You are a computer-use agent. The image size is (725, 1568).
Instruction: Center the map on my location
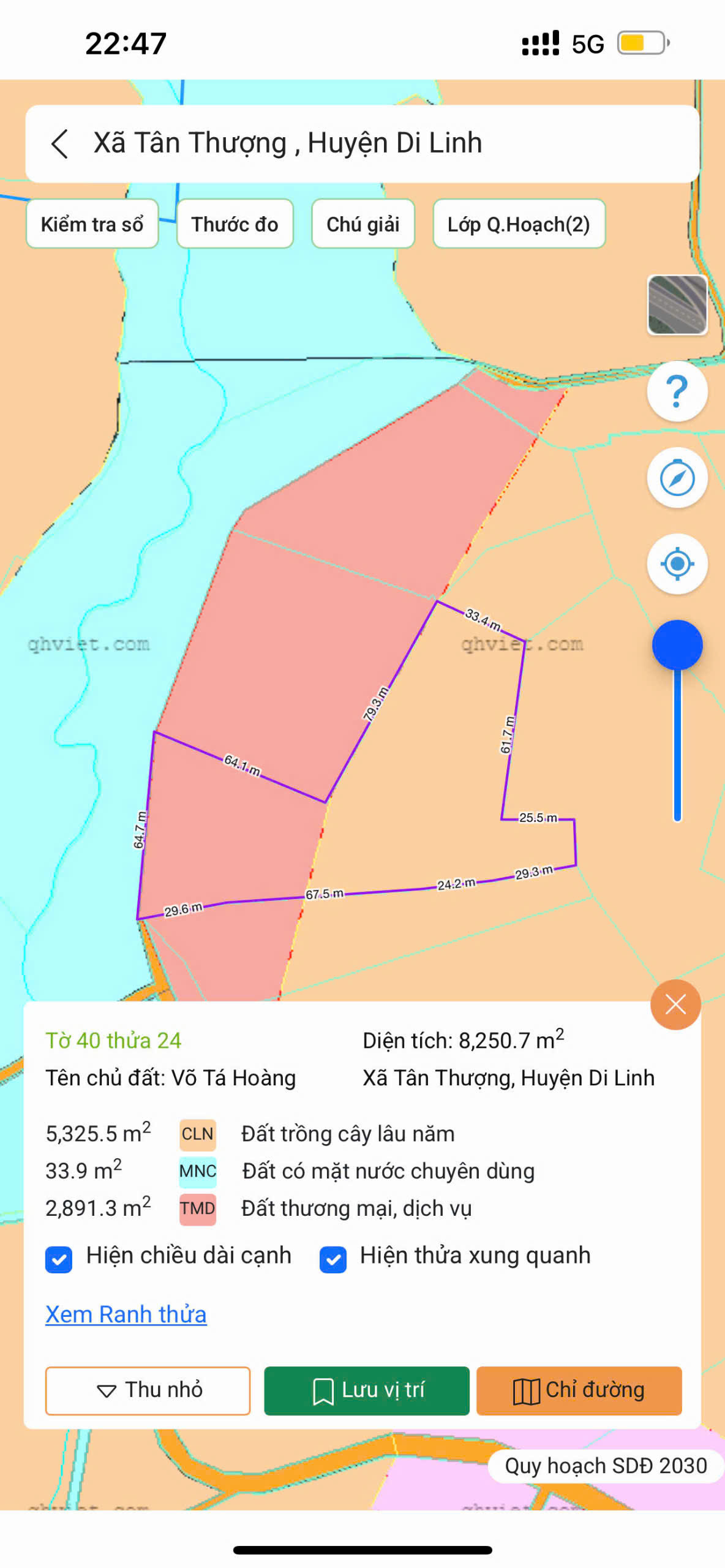(677, 563)
